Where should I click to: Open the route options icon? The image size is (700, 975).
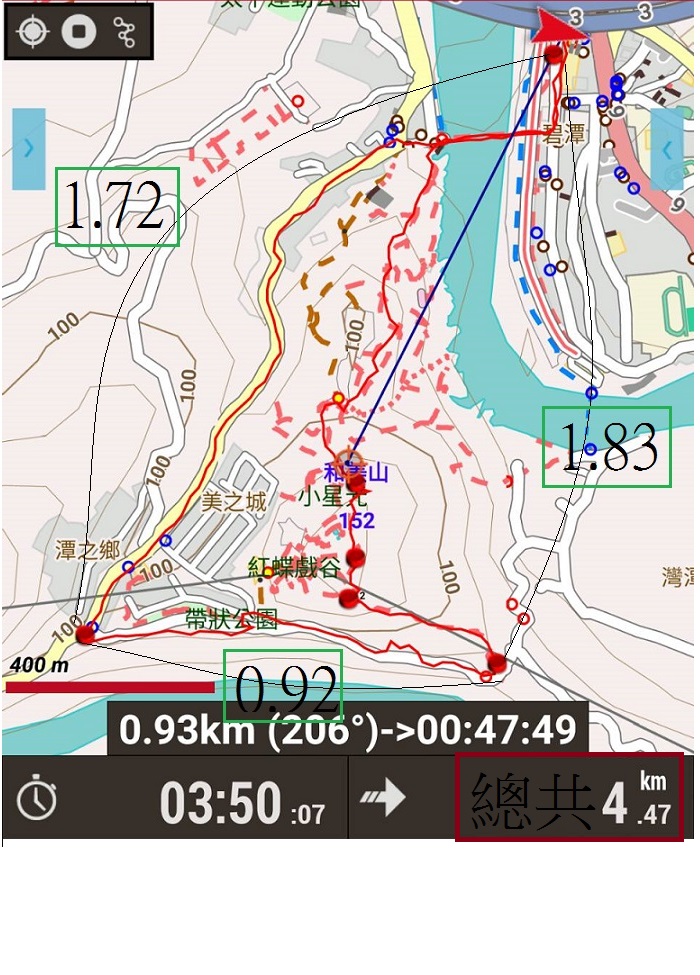(x=124, y=32)
